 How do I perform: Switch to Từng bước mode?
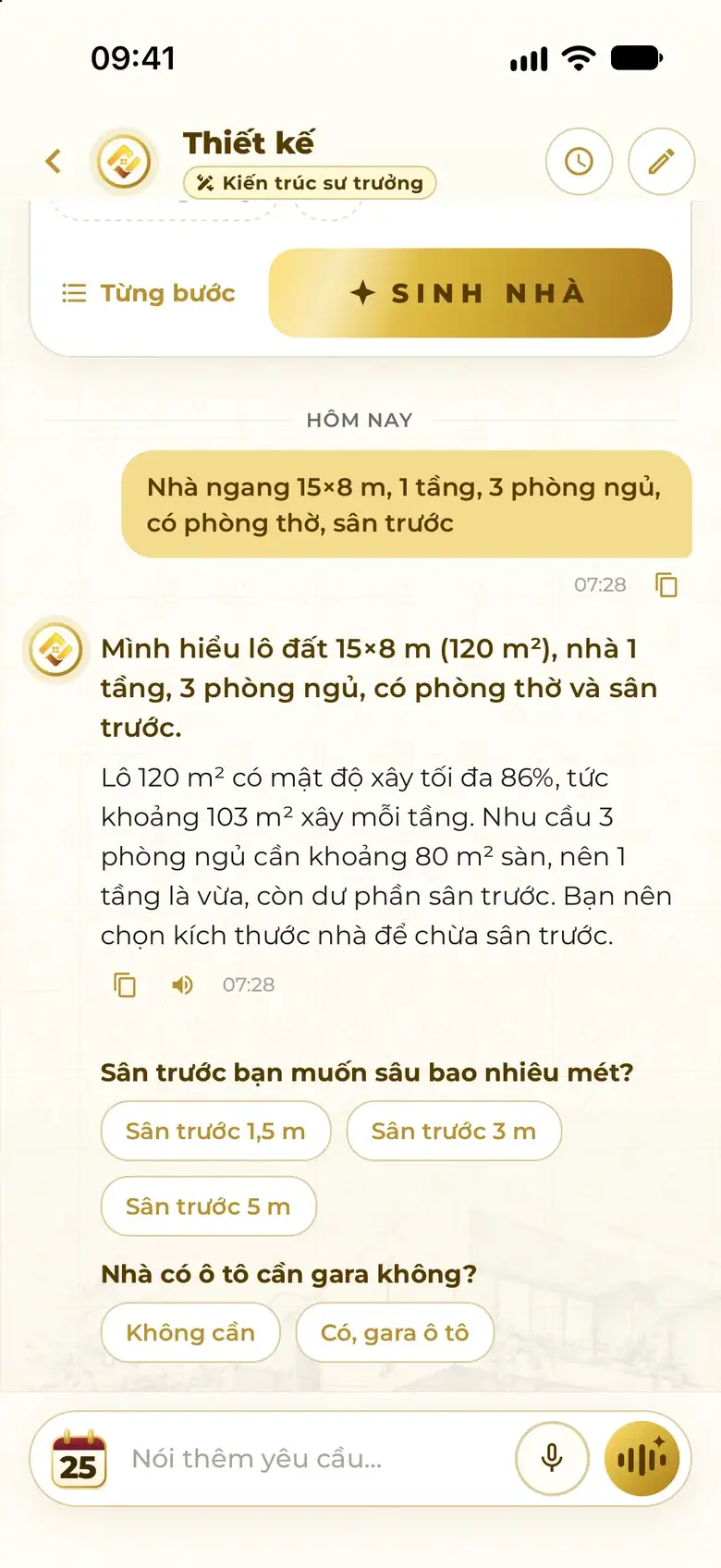(x=149, y=293)
